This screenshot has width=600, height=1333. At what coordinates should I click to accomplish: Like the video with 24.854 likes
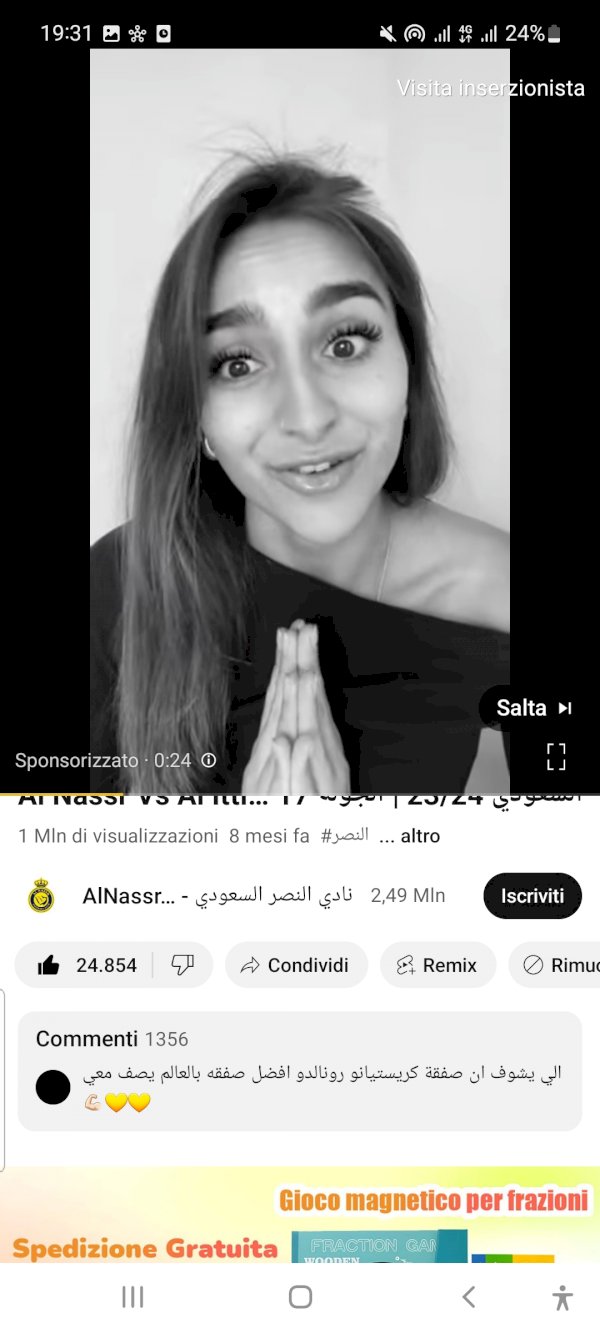click(85, 965)
